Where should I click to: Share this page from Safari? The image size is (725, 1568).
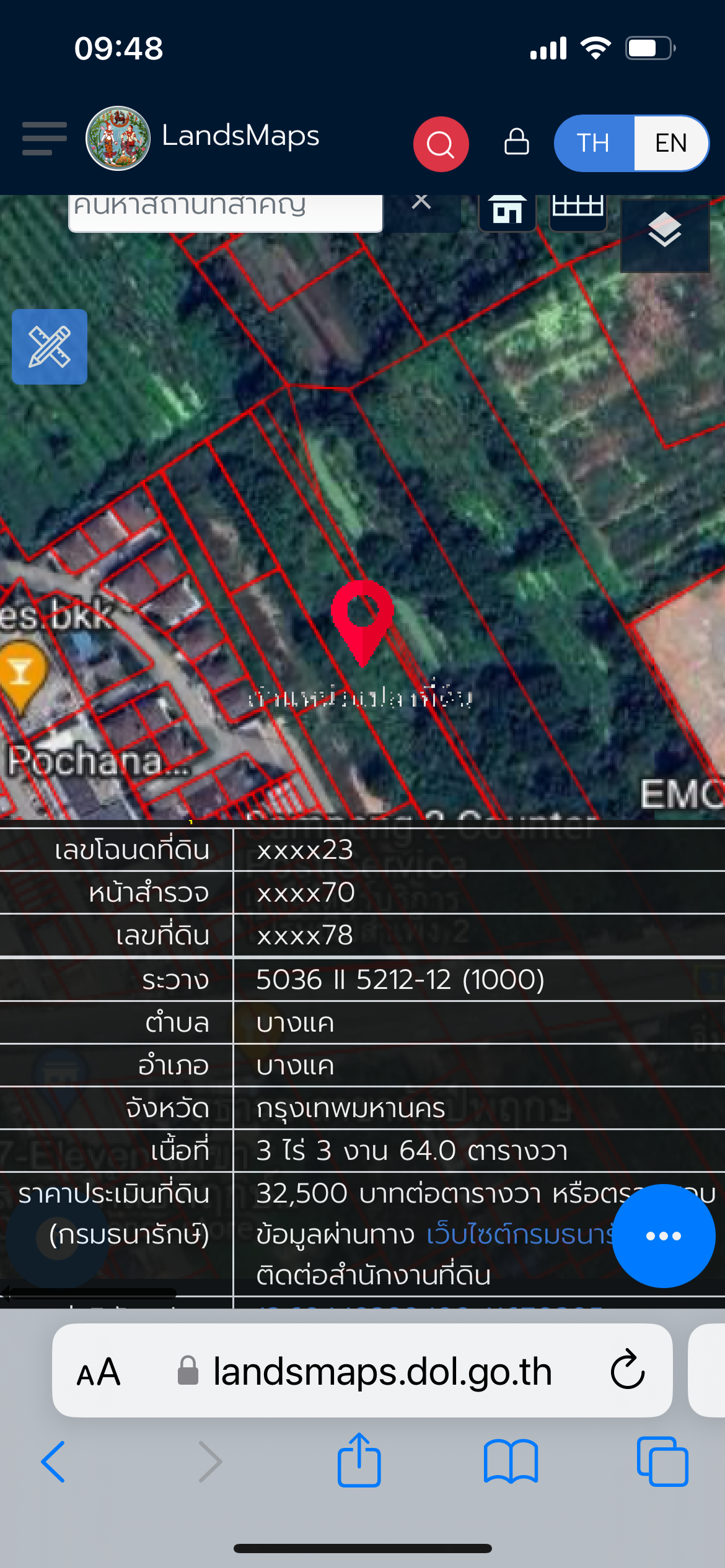(x=359, y=1459)
